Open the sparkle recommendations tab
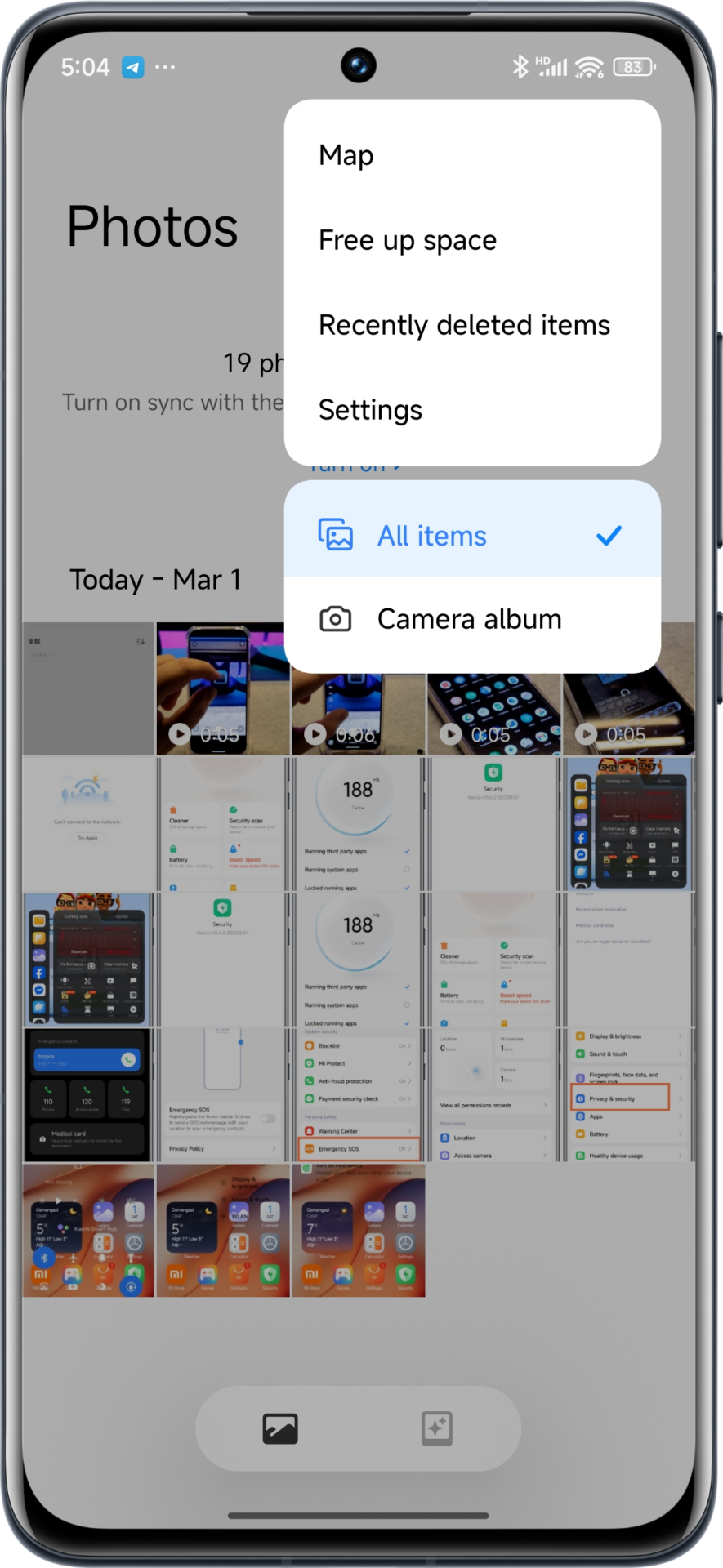 [x=436, y=1429]
